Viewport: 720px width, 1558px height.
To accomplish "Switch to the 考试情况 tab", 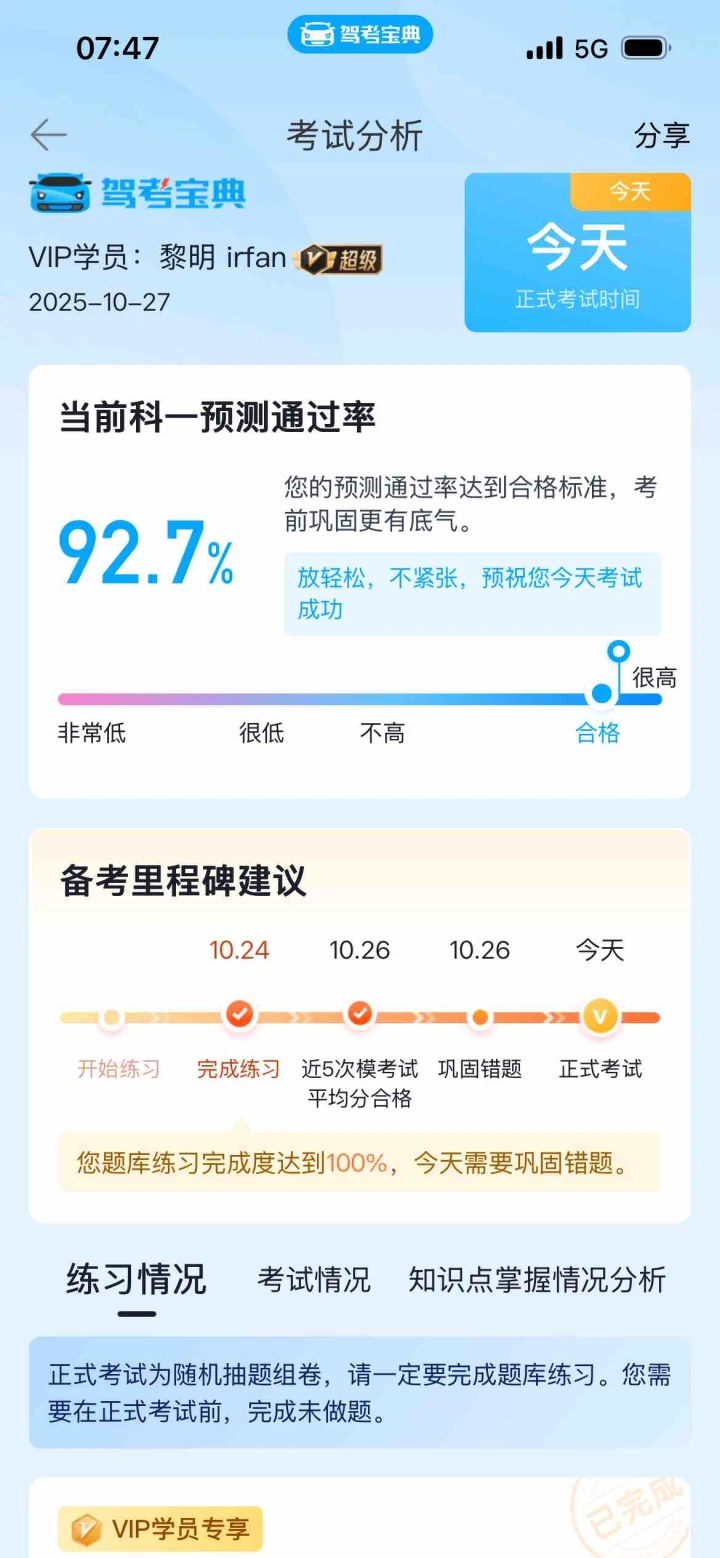I will (313, 1280).
